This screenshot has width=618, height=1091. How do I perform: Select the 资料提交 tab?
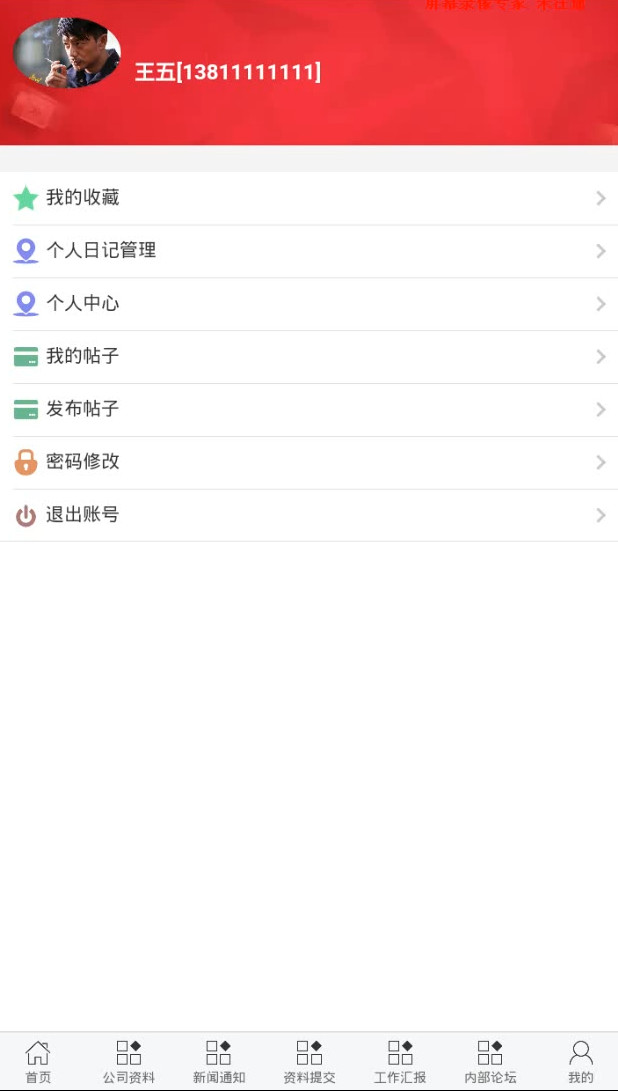[309, 1062]
